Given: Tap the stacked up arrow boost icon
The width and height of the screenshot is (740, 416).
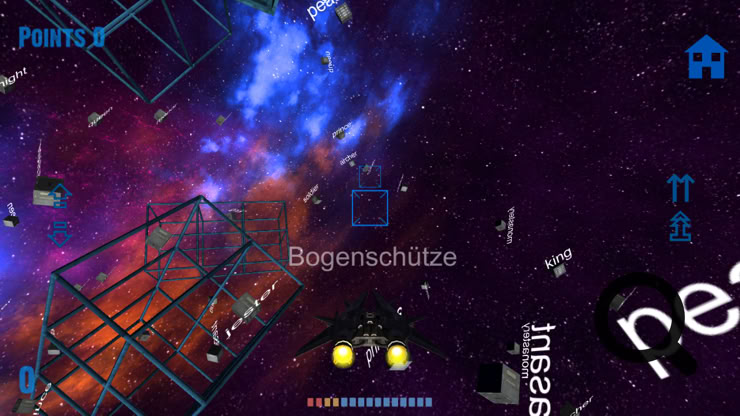Looking at the screenshot, I should 680,227.
